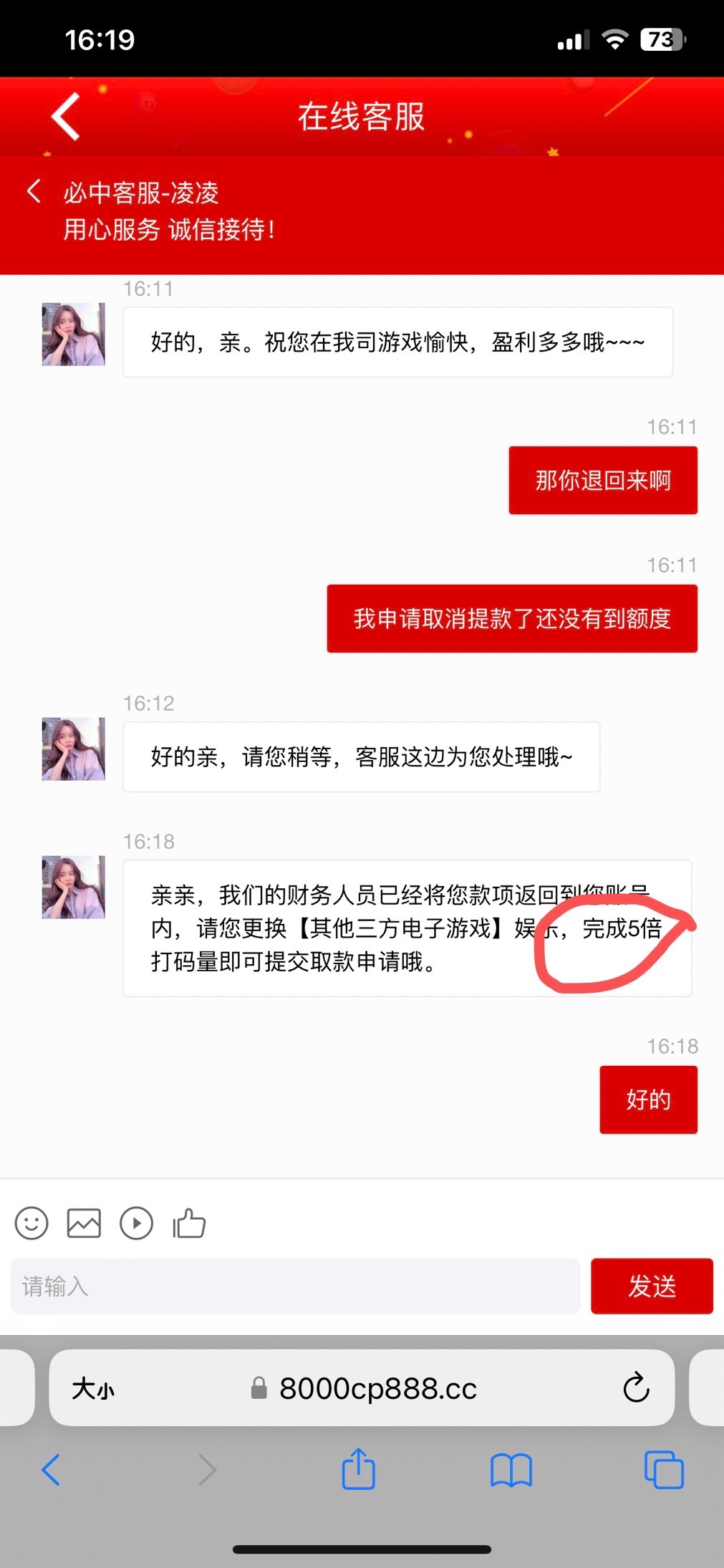The width and height of the screenshot is (724, 1568).
Task: Focus the 请输入 message field
Action: 295,1286
